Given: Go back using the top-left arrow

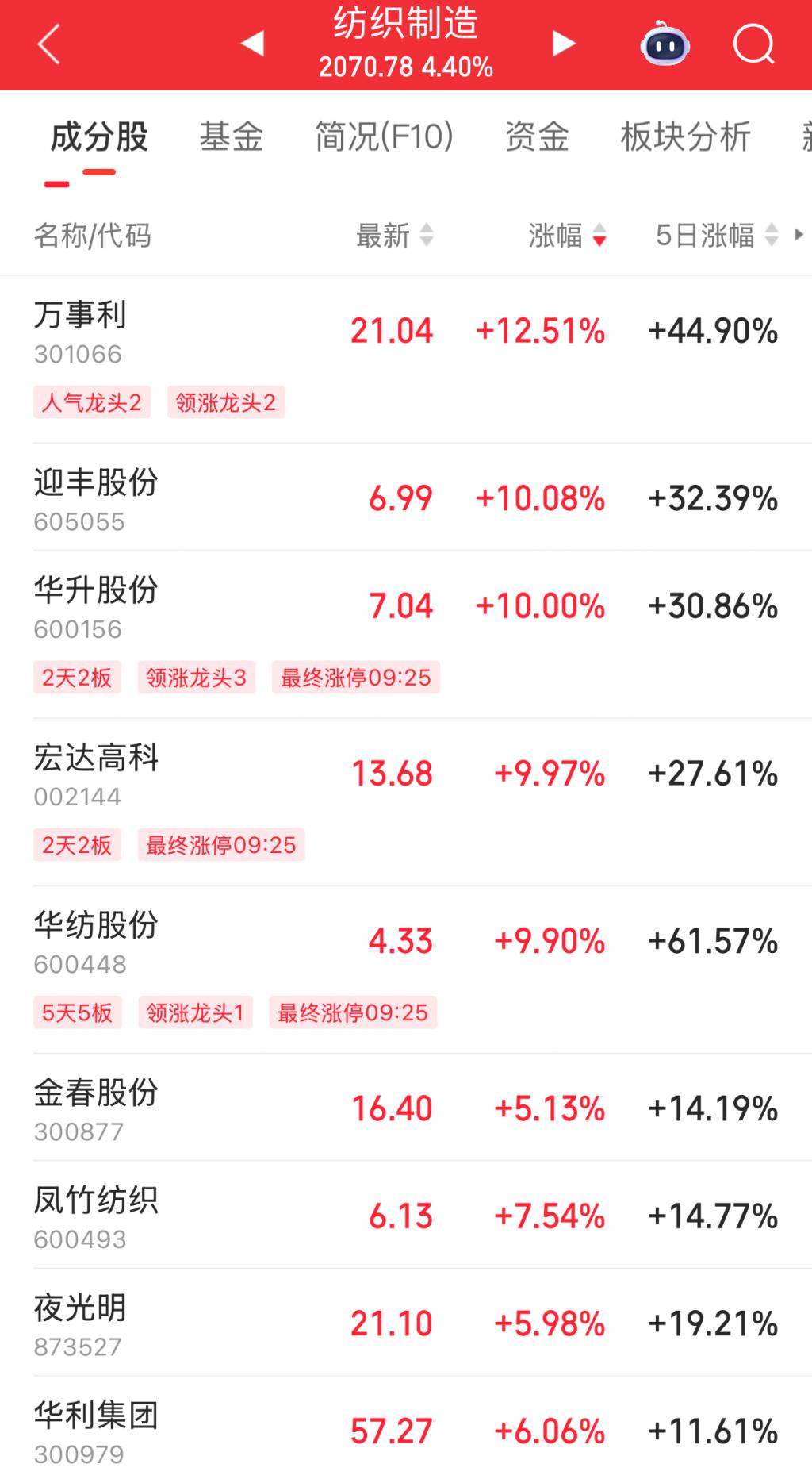Looking at the screenshot, I should click(49, 44).
